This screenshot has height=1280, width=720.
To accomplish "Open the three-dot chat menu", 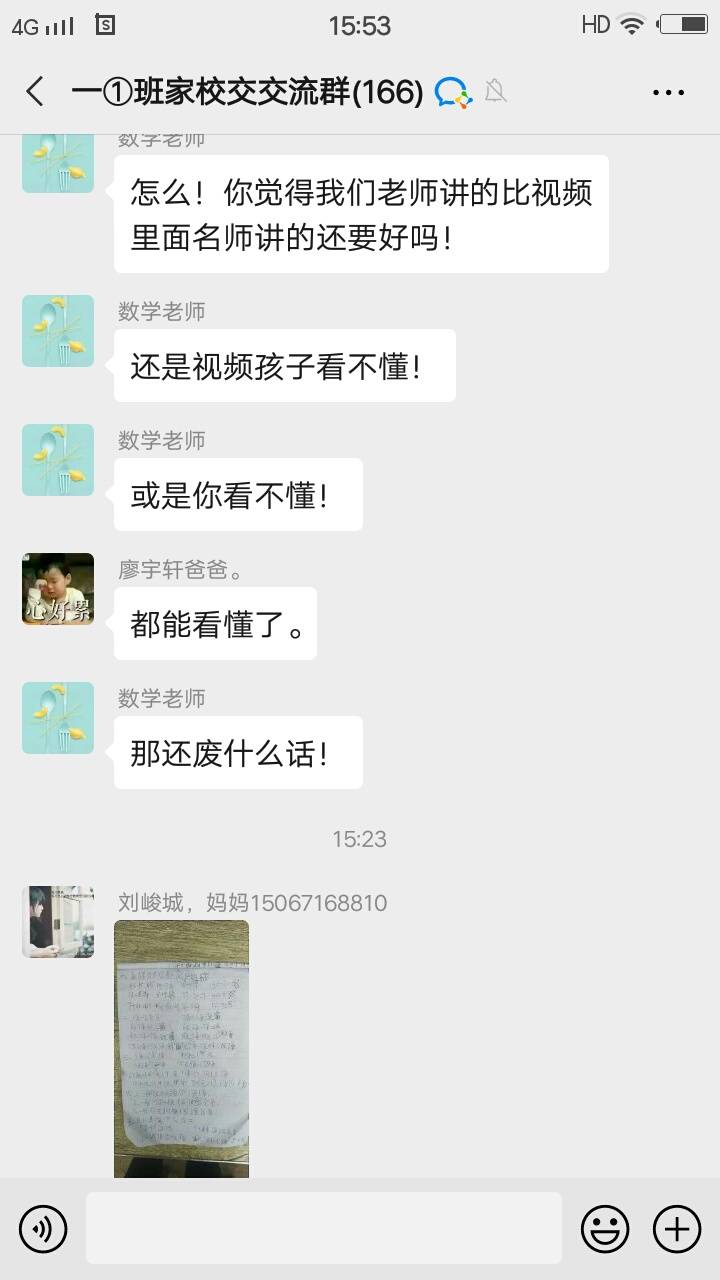I will [668, 92].
